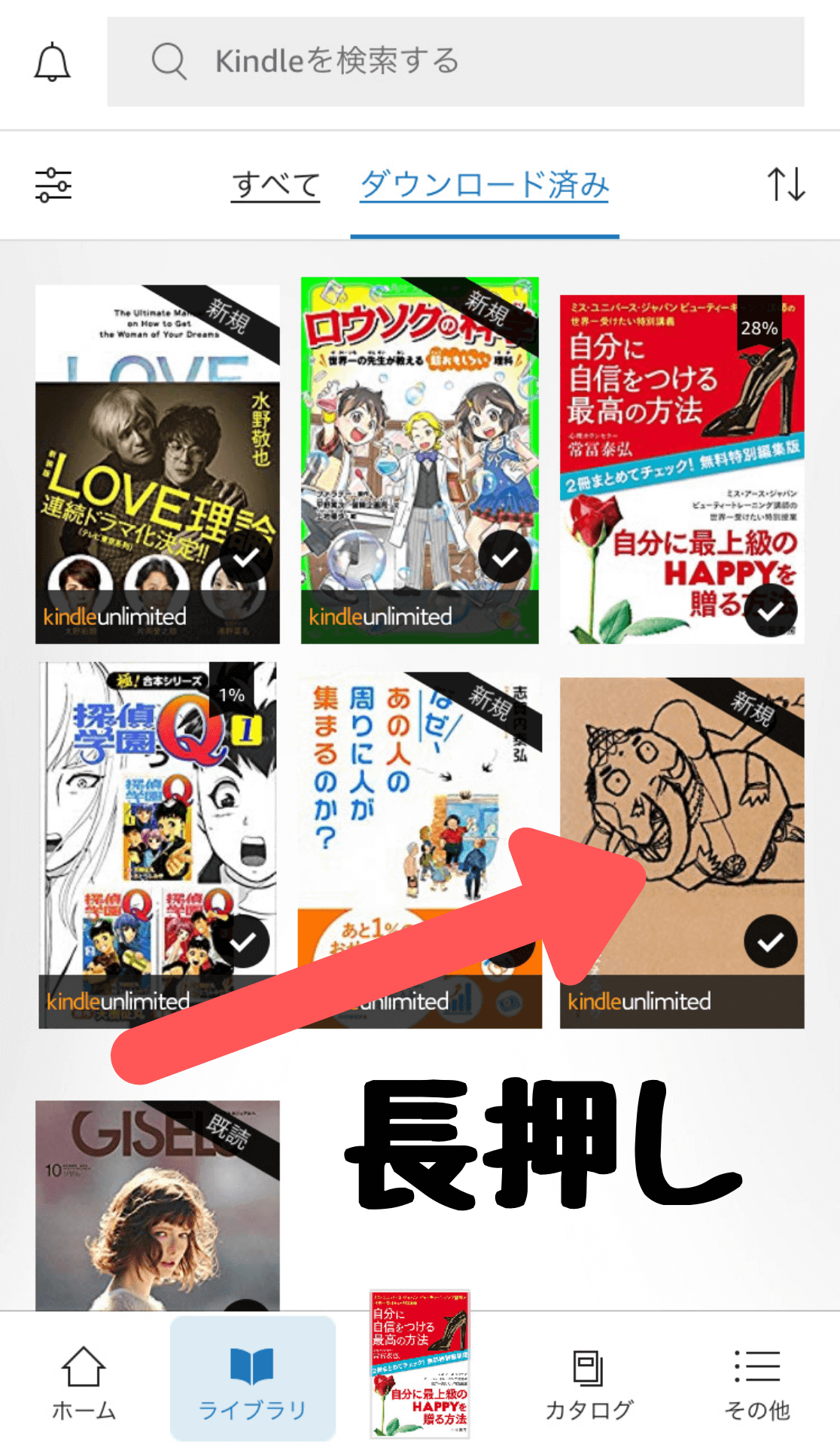
Task: Open the LOVE理論 book
Action: click(157, 464)
